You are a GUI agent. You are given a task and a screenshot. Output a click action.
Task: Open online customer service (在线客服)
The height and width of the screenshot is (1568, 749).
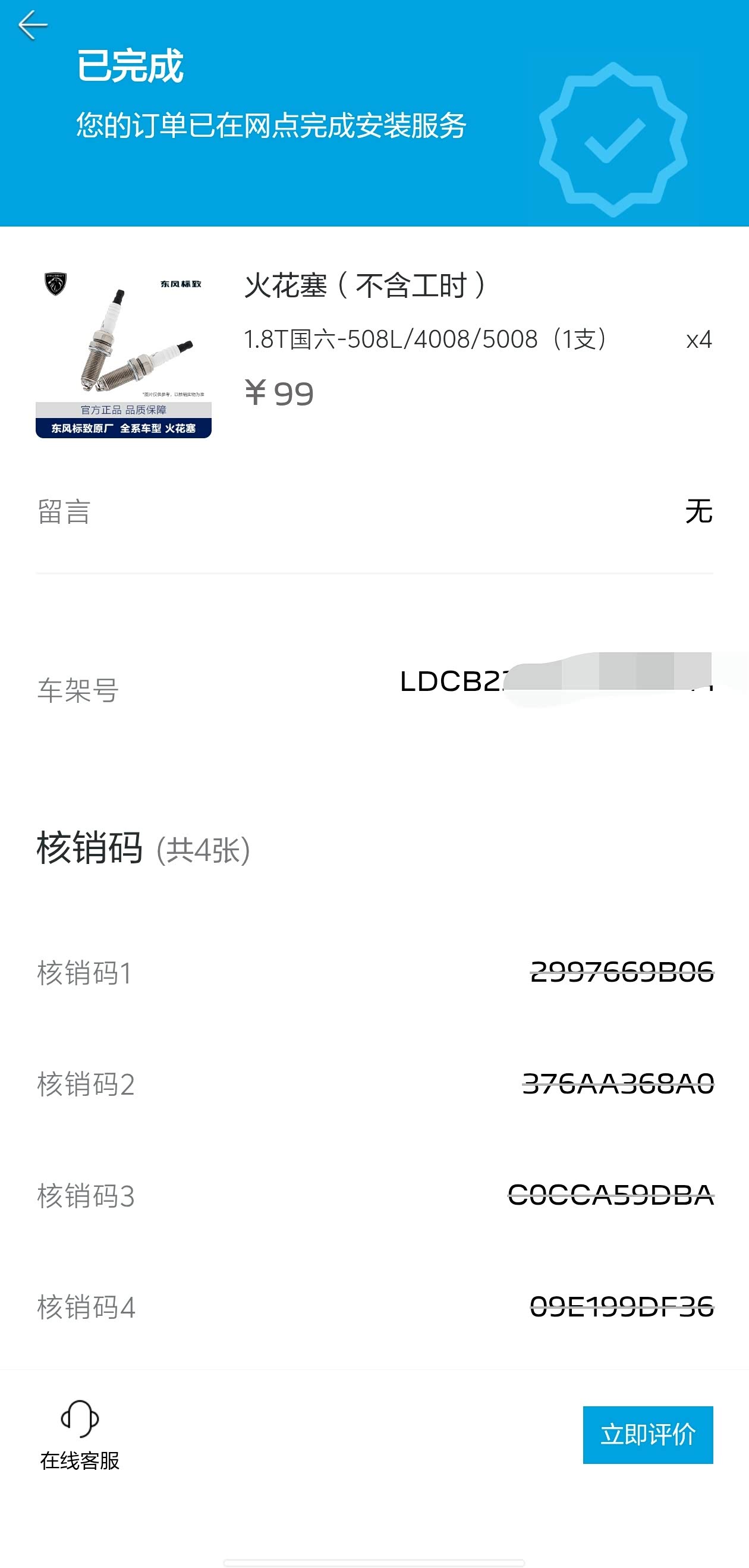pos(80,1435)
